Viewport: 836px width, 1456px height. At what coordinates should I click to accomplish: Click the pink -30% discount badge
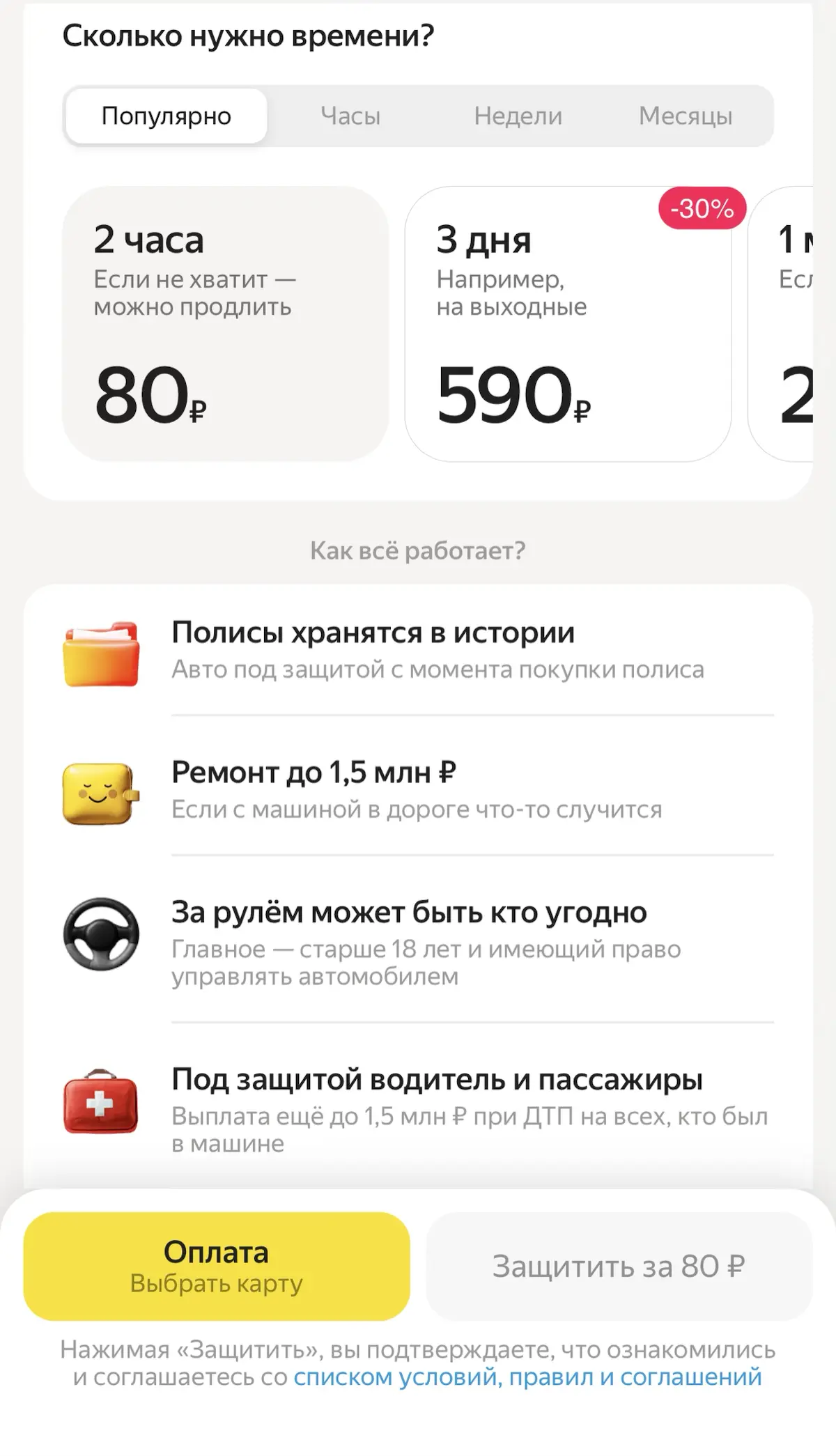click(702, 208)
